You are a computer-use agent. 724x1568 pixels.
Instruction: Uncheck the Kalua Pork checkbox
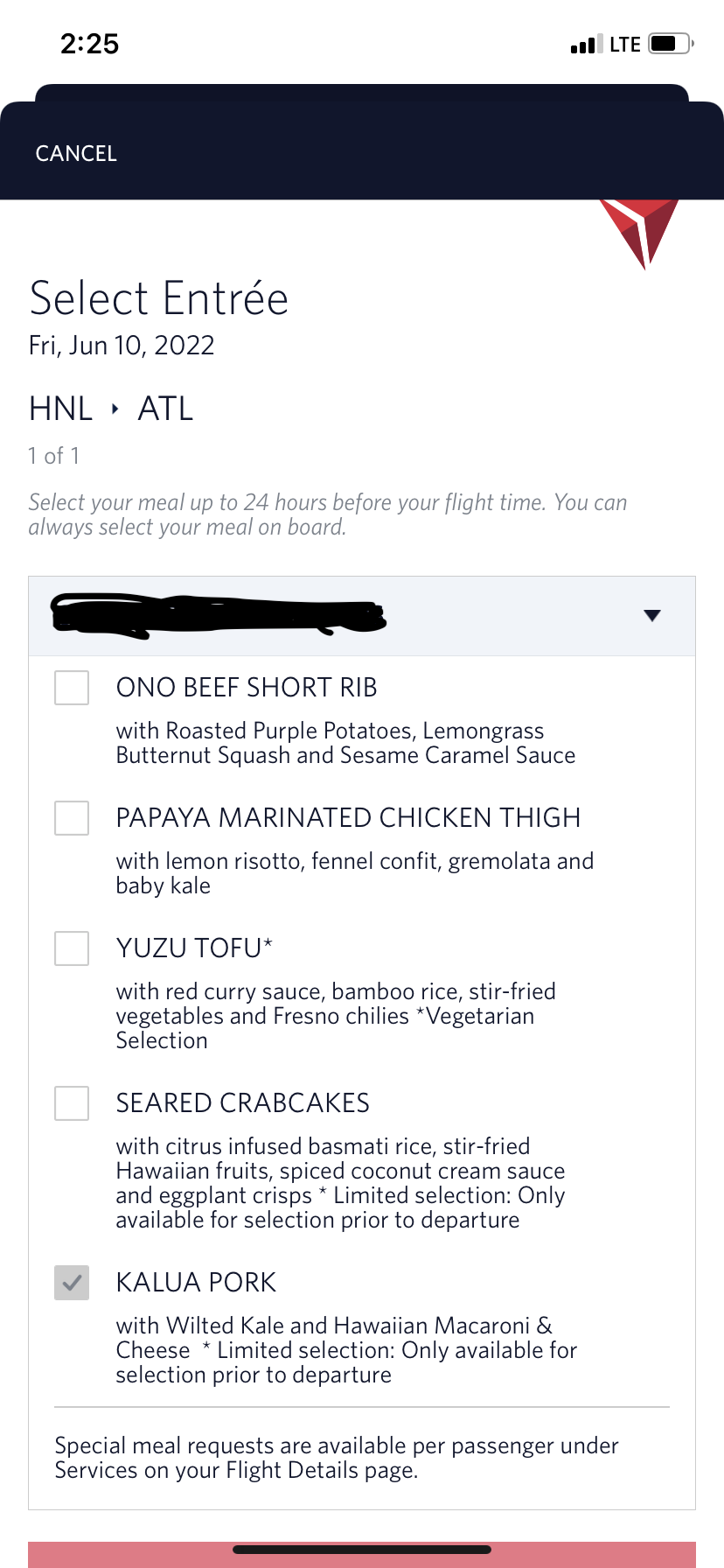(x=72, y=1283)
